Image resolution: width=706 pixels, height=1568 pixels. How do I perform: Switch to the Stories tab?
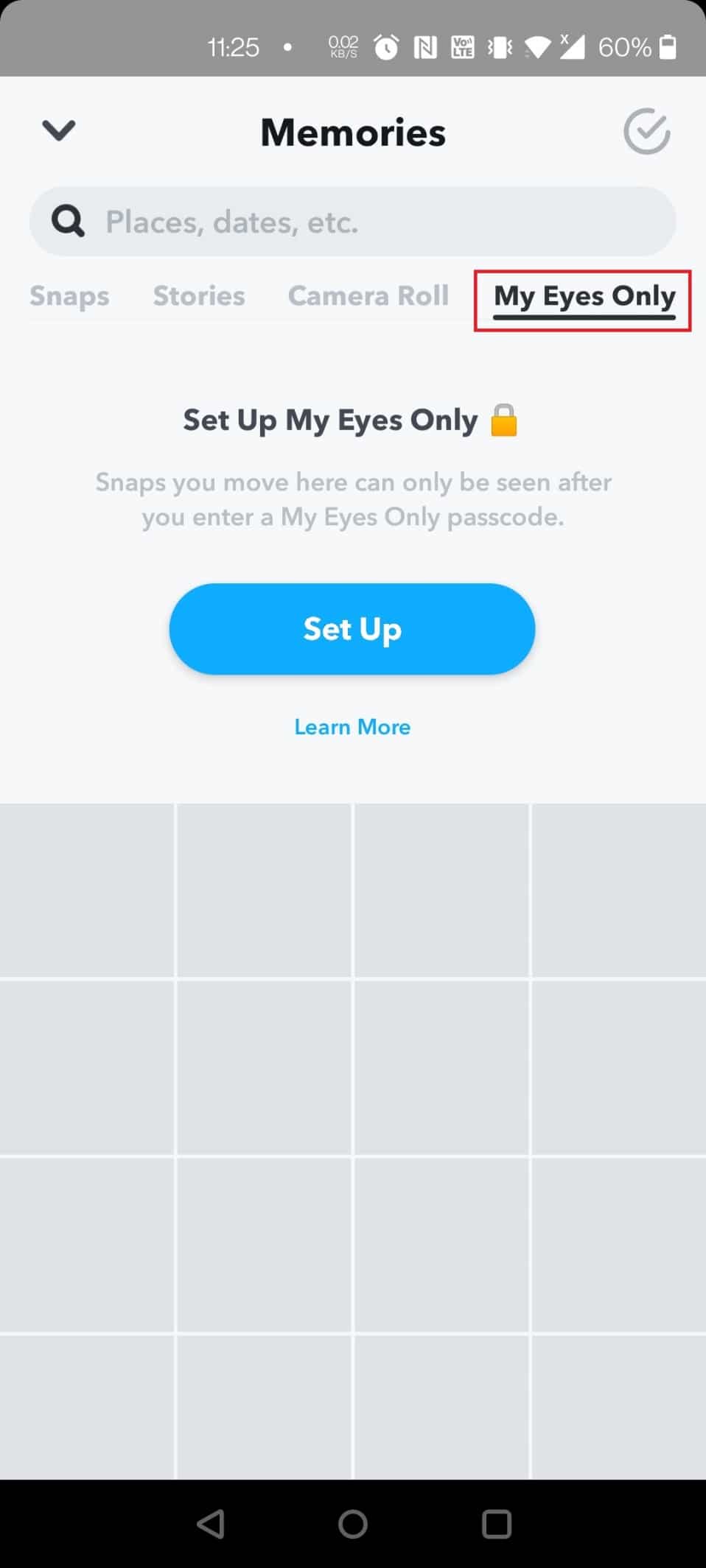point(199,296)
